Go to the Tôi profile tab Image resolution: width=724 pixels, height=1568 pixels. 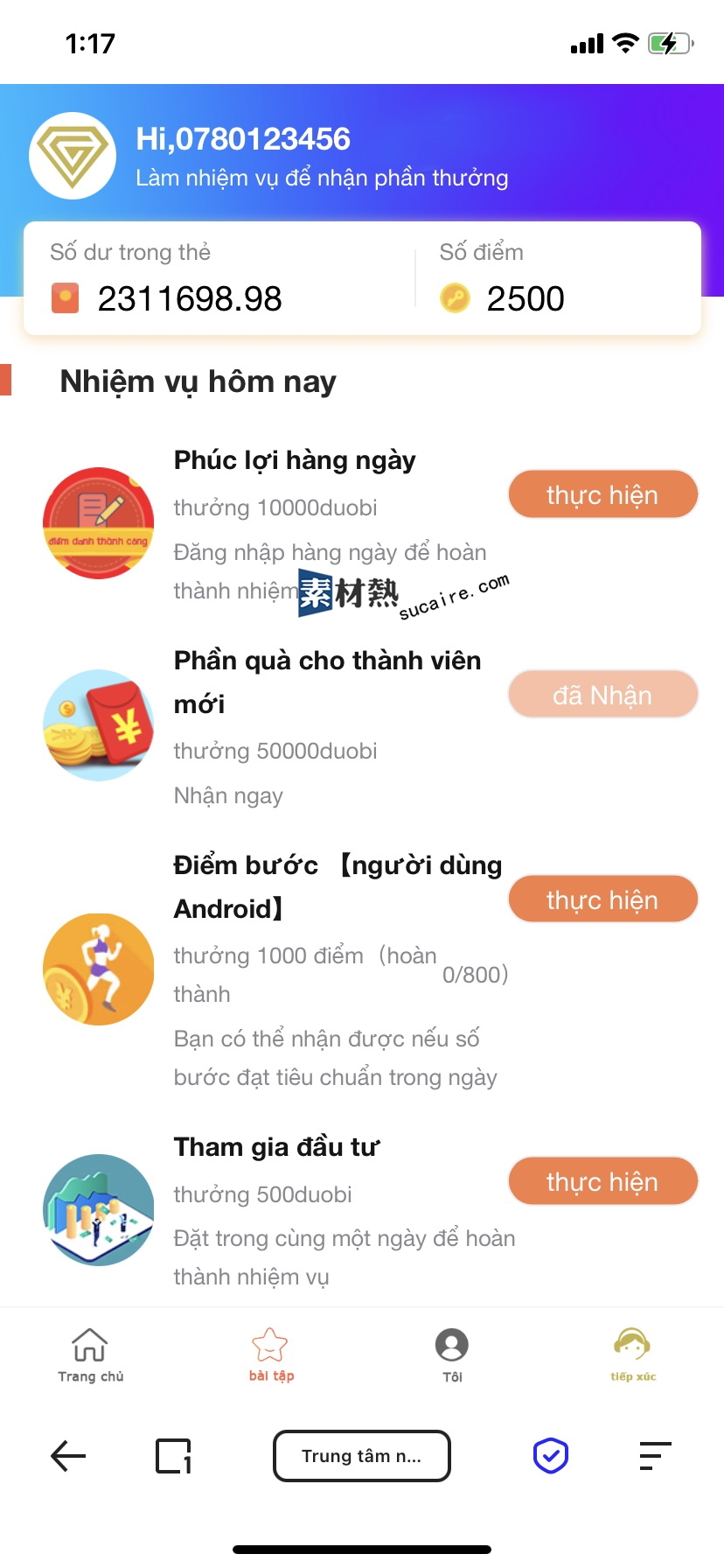coord(452,1355)
